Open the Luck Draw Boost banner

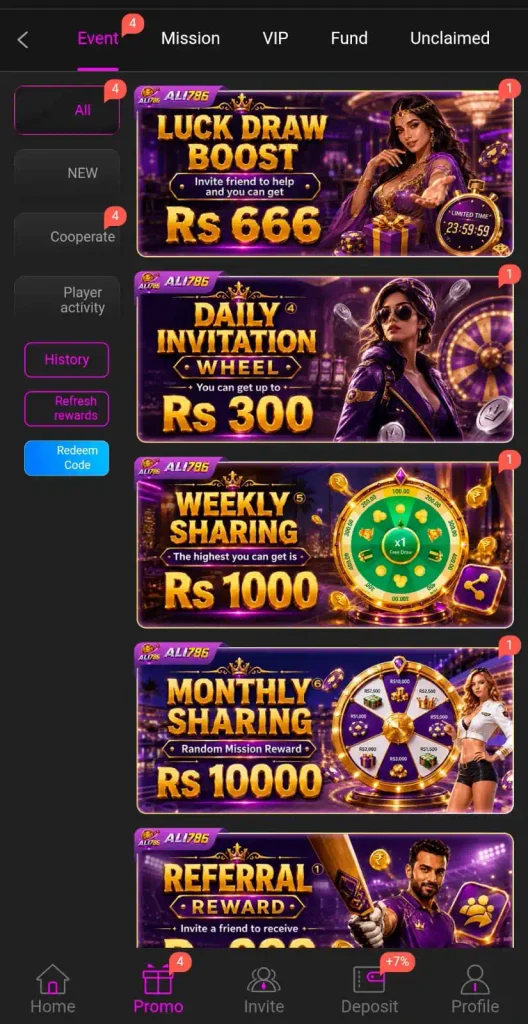(325, 171)
